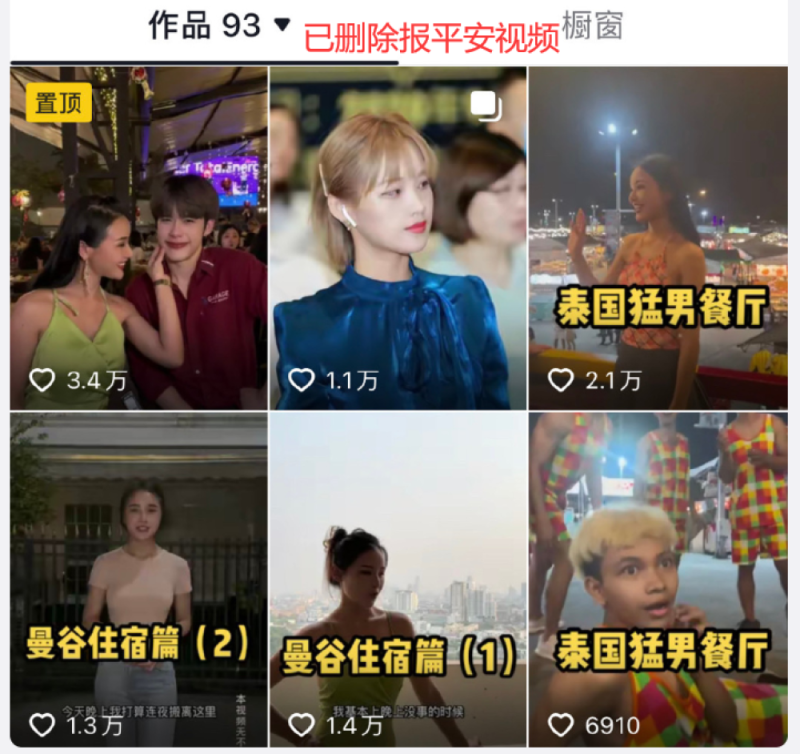Switch to the 橱窗 tab

[x=592, y=26]
